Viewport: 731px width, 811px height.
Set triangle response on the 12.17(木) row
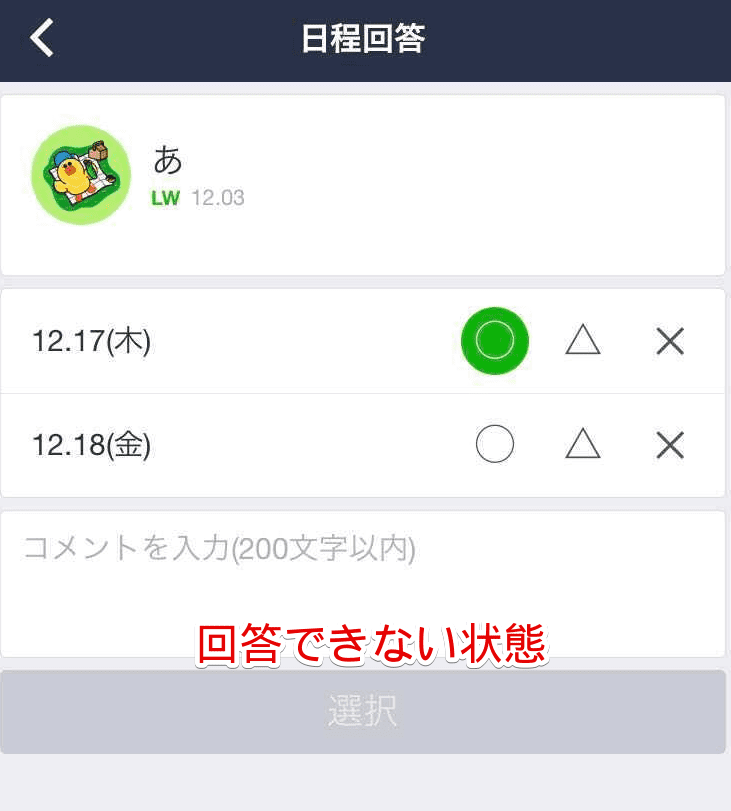pos(583,341)
